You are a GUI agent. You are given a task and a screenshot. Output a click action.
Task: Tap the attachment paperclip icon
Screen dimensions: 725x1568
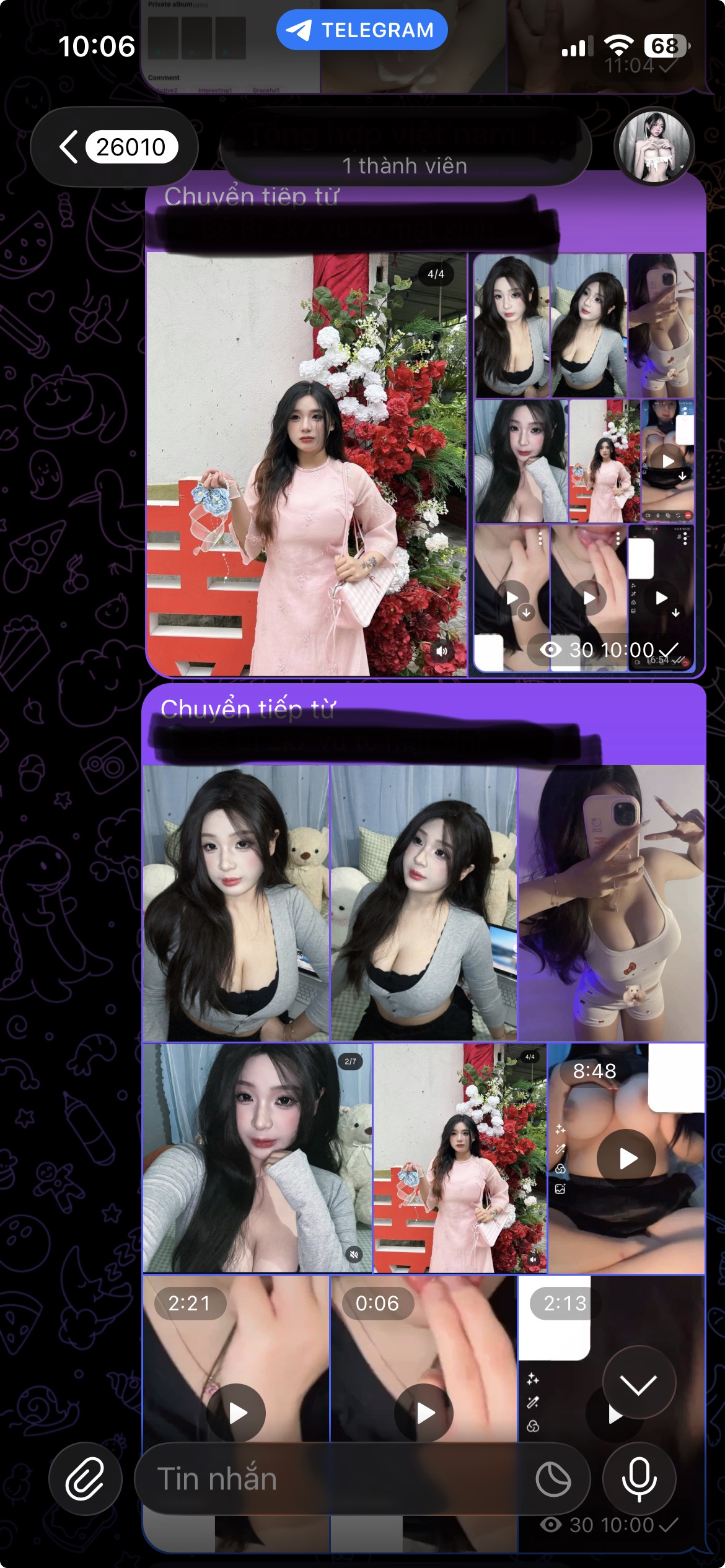(x=85, y=1479)
